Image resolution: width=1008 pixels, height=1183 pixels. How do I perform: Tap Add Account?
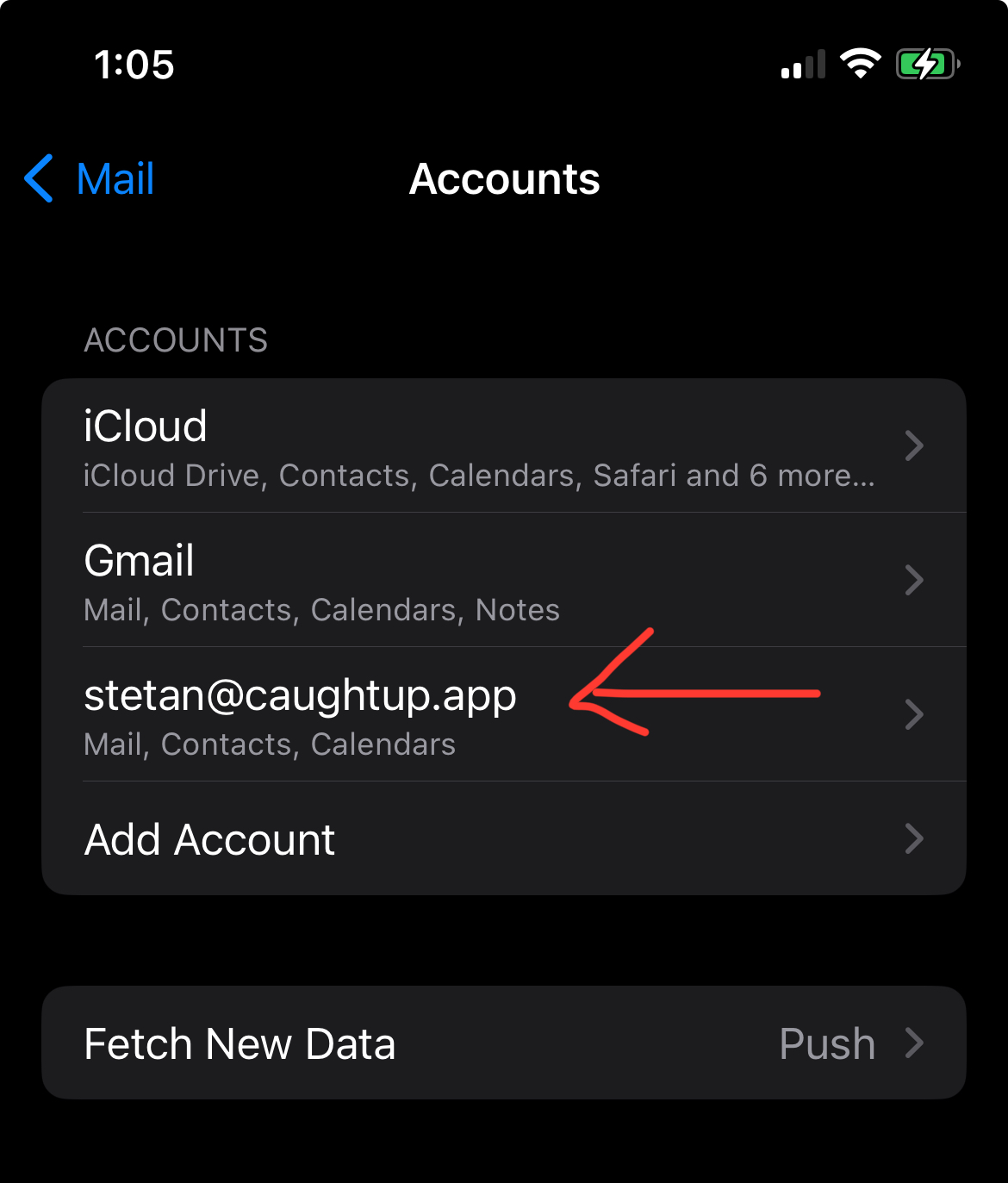(503, 839)
